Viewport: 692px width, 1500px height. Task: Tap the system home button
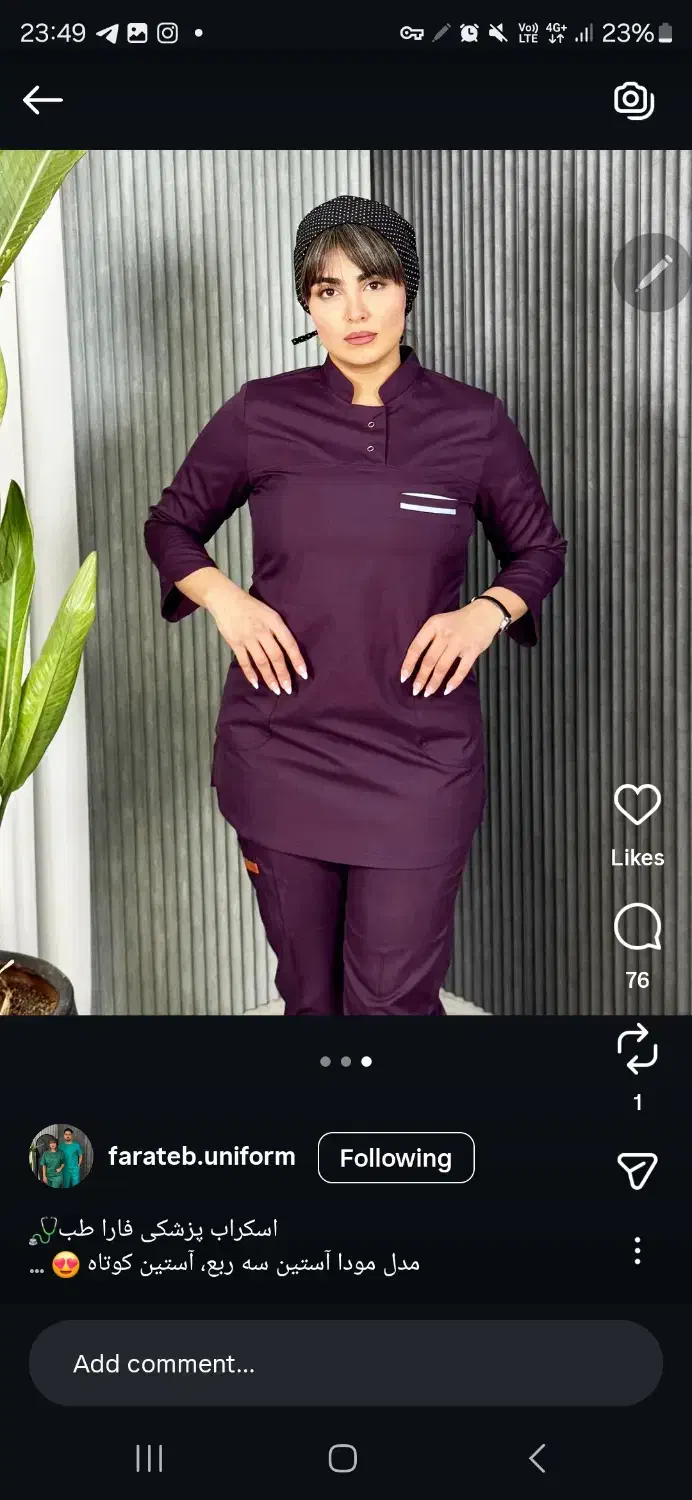343,1458
